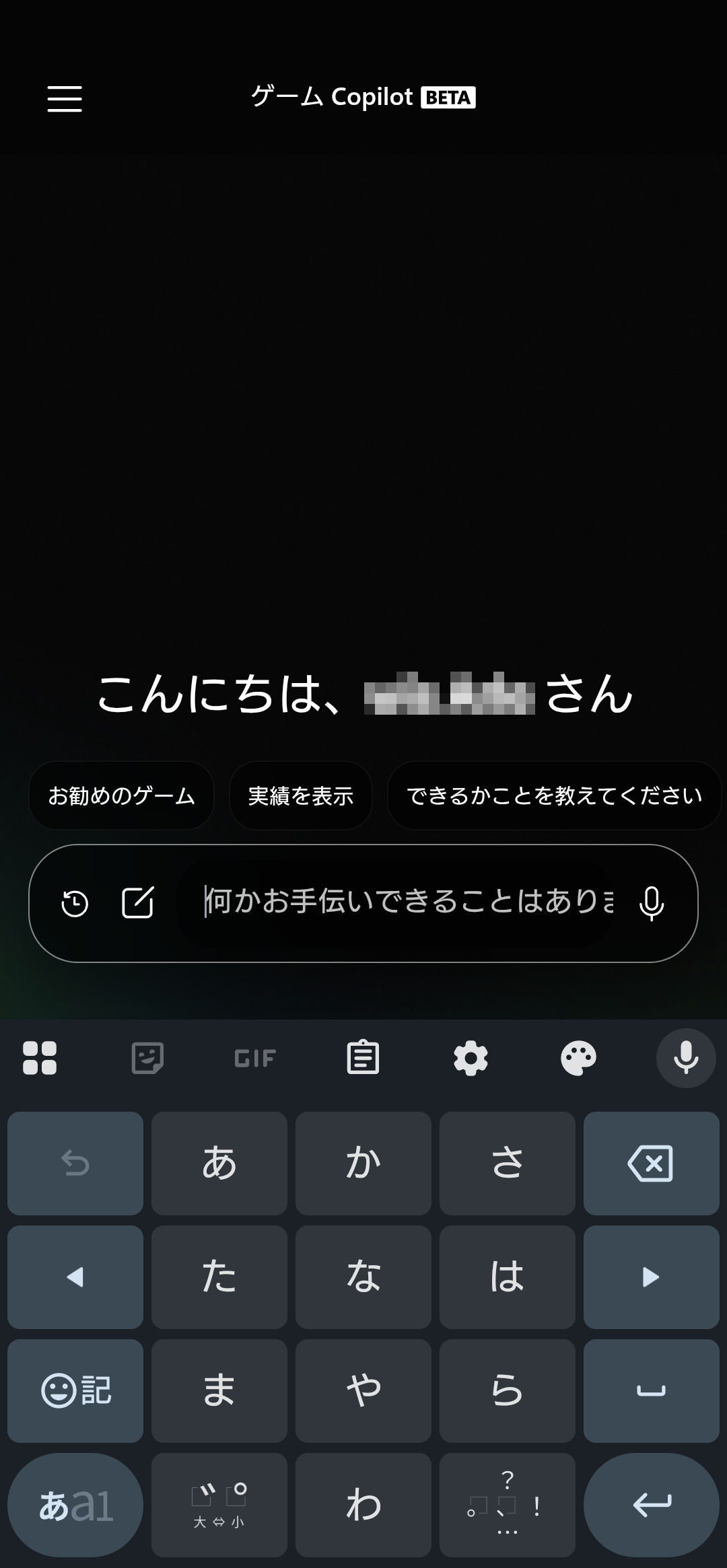Open the keyboard theme palette
This screenshot has width=727, height=1568.
click(x=578, y=1057)
